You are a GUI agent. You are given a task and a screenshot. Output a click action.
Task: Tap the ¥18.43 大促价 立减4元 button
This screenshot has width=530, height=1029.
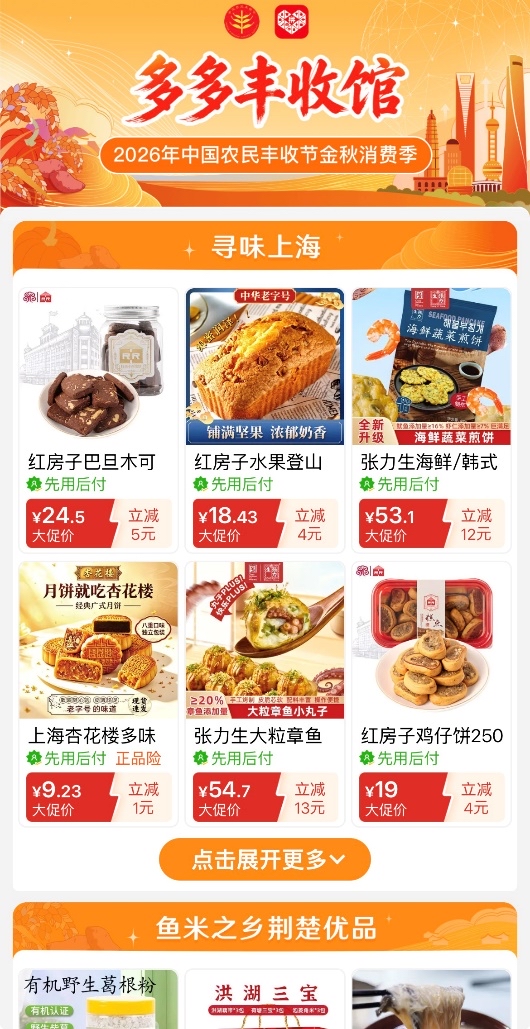click(266, 524)
